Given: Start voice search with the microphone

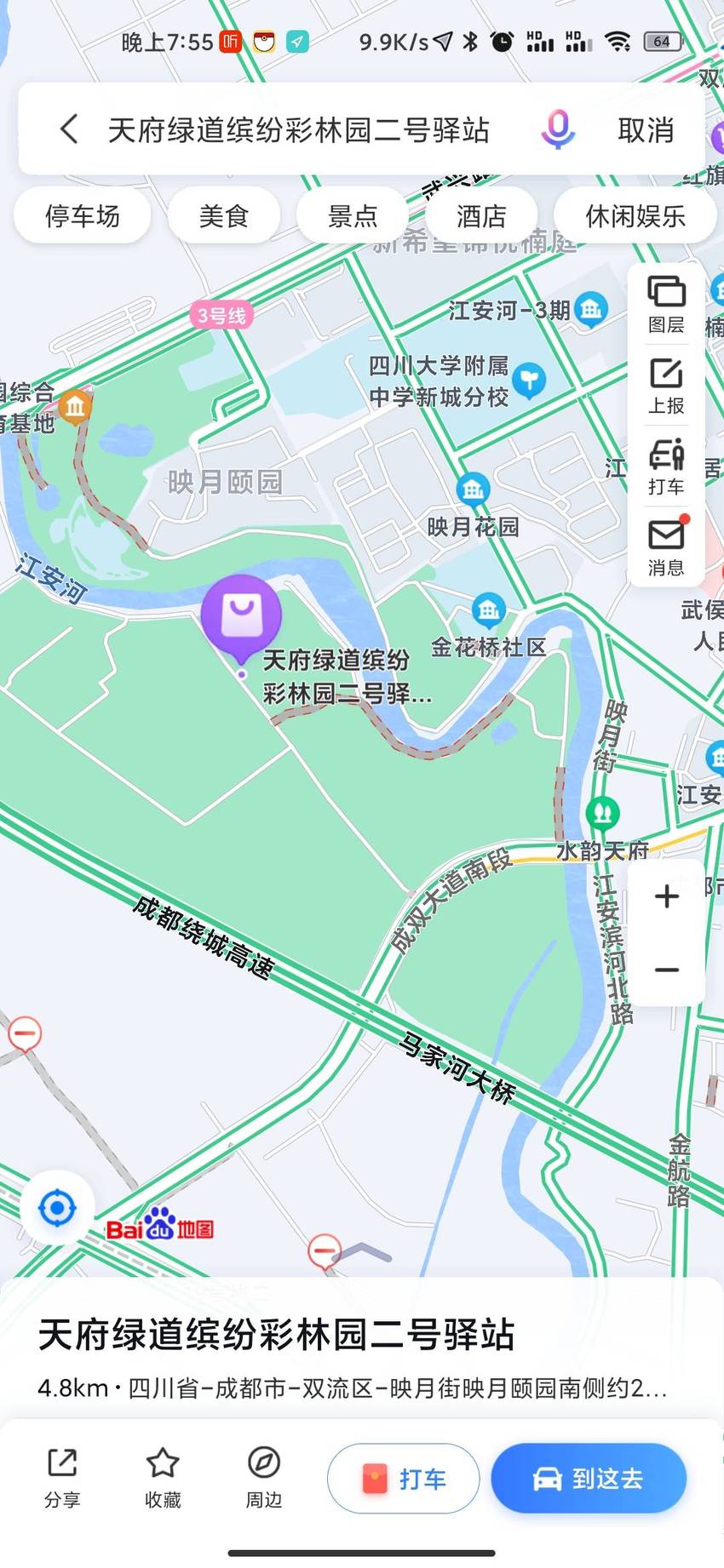Looking at the screenshot, I should [558, 129].
